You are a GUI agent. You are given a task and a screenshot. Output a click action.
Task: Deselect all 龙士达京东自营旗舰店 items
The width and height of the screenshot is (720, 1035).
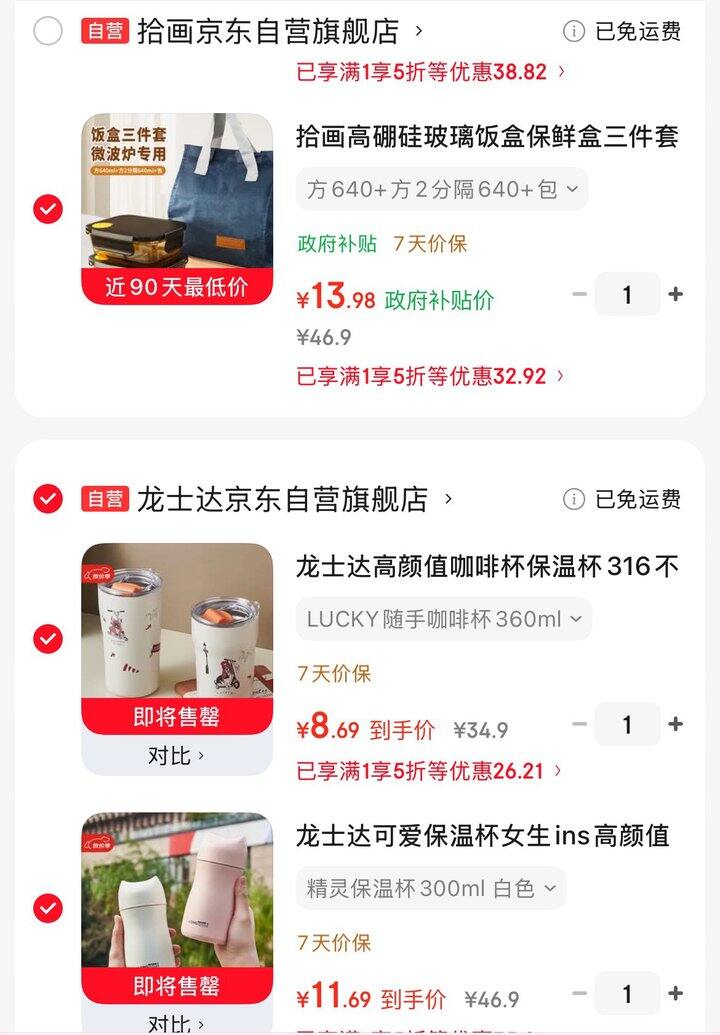coord(48,498)
